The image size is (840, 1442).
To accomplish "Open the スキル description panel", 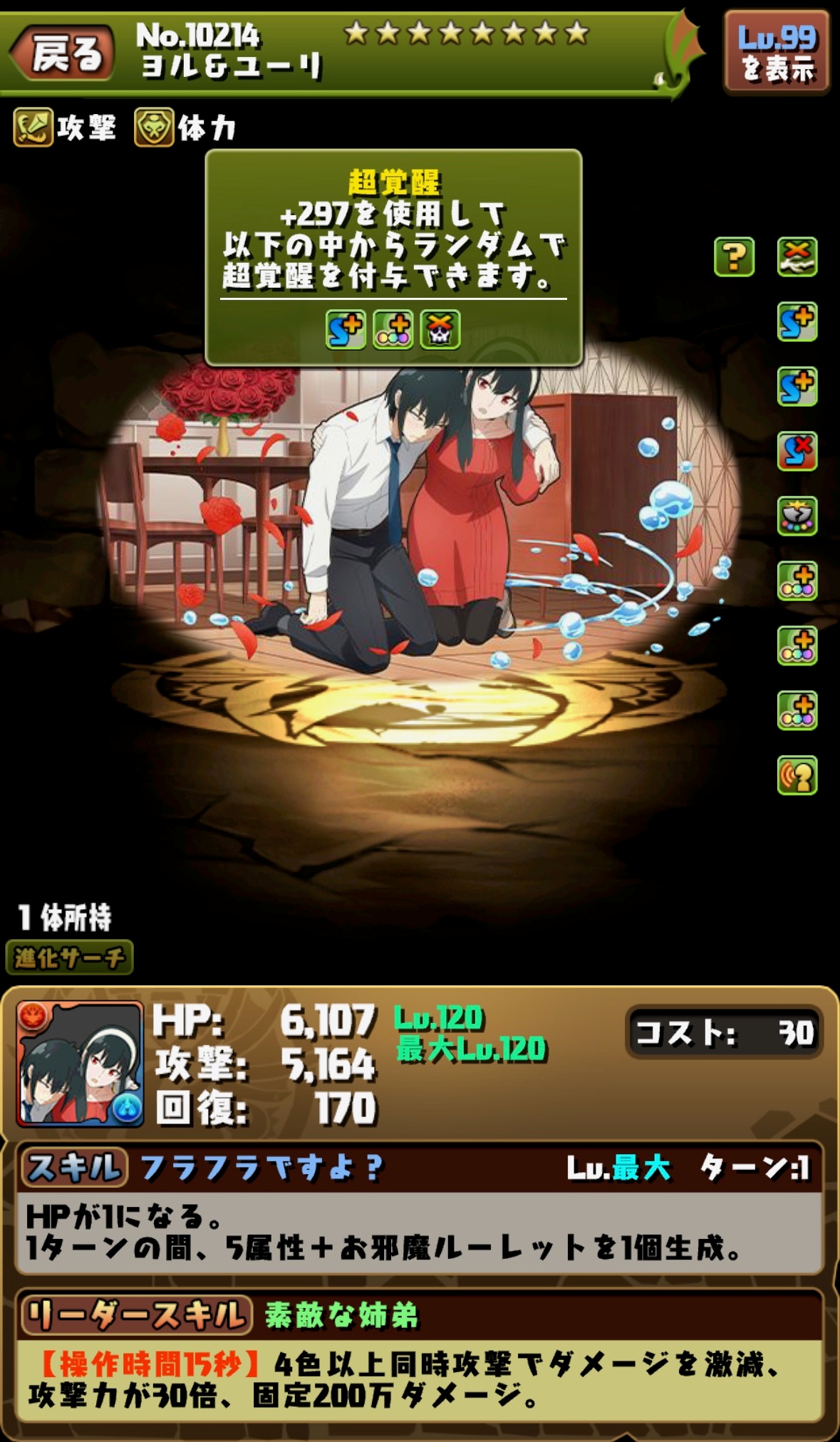I will click(419, 1233).
